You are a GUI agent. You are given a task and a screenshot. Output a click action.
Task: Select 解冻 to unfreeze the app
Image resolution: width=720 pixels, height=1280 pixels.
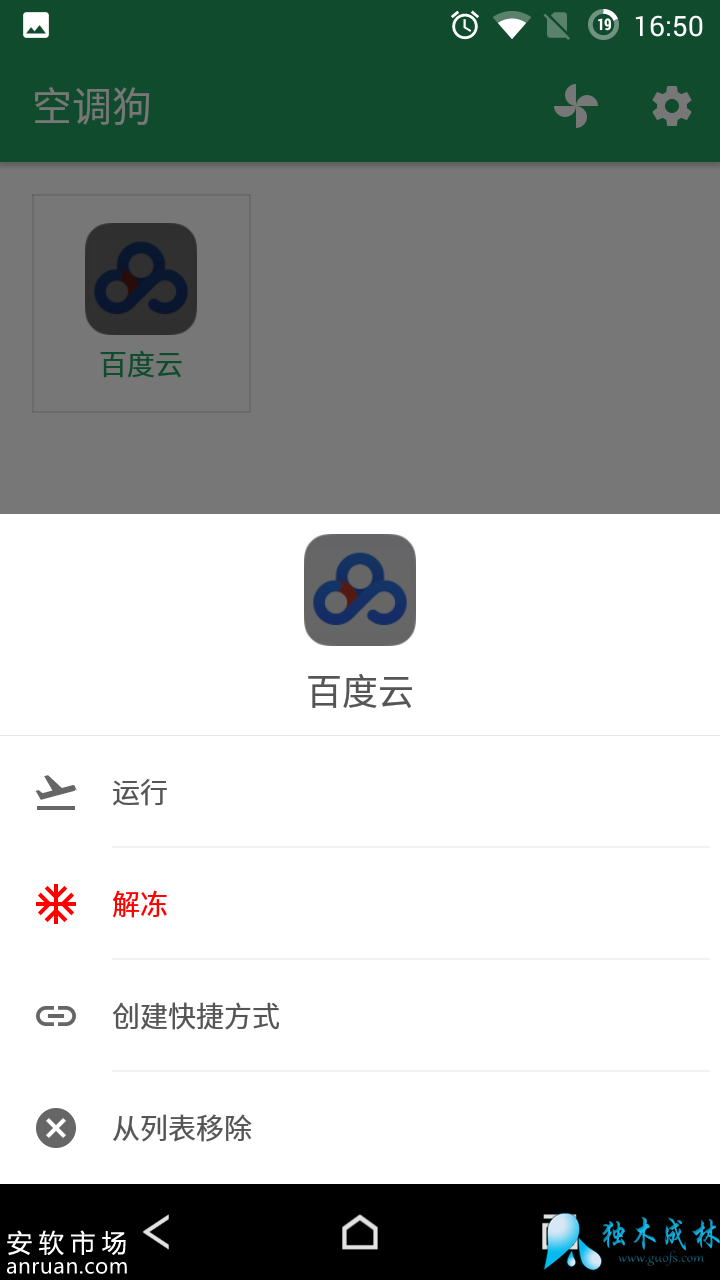(140, 905)
